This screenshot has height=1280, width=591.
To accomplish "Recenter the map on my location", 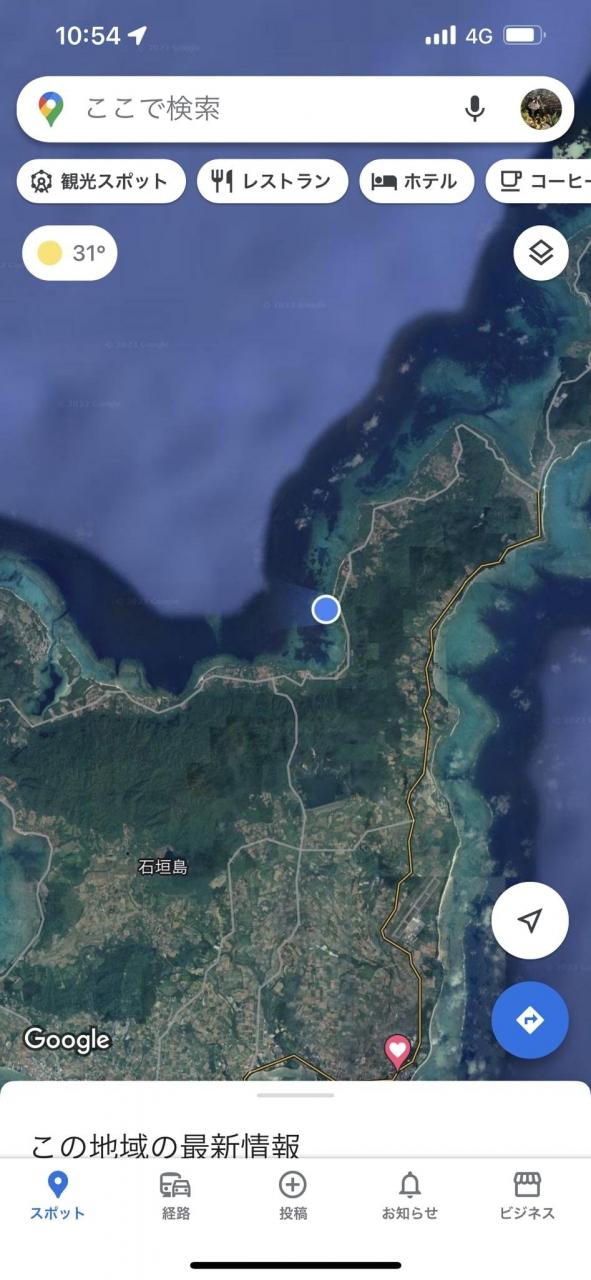I will pos(530,920).
